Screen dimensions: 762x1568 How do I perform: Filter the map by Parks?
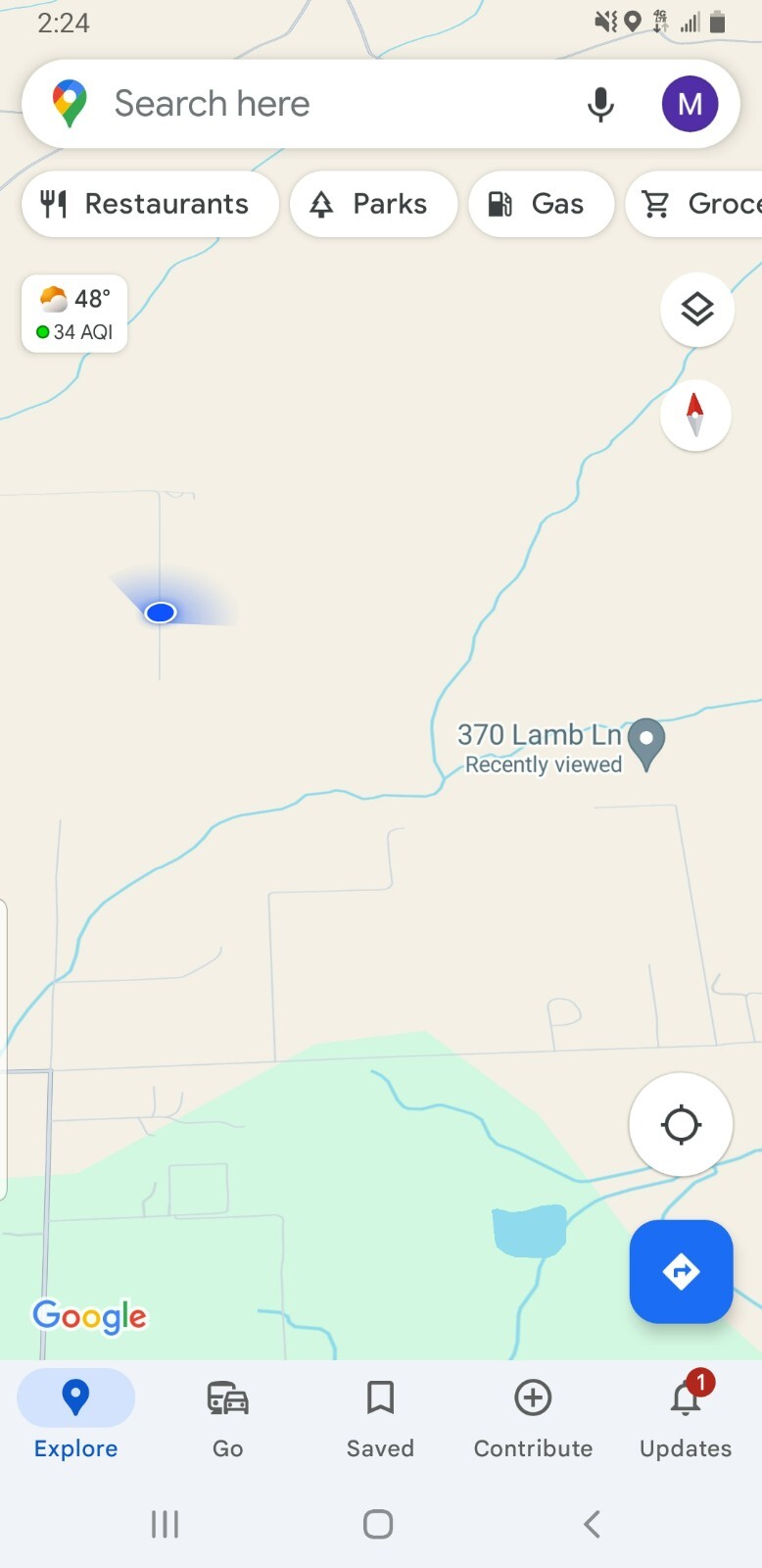373,204
